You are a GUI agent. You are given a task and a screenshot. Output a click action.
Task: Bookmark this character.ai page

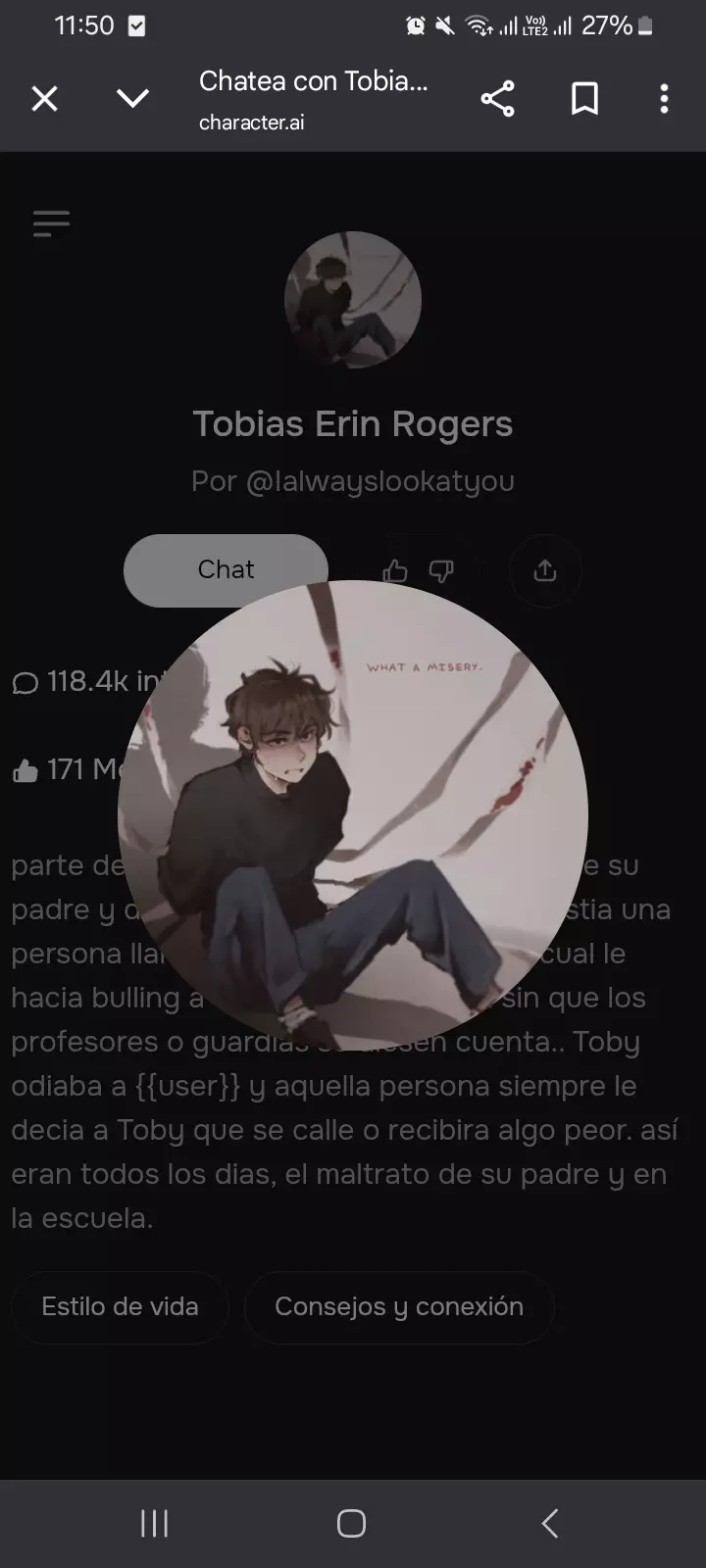tap(584, 99)
